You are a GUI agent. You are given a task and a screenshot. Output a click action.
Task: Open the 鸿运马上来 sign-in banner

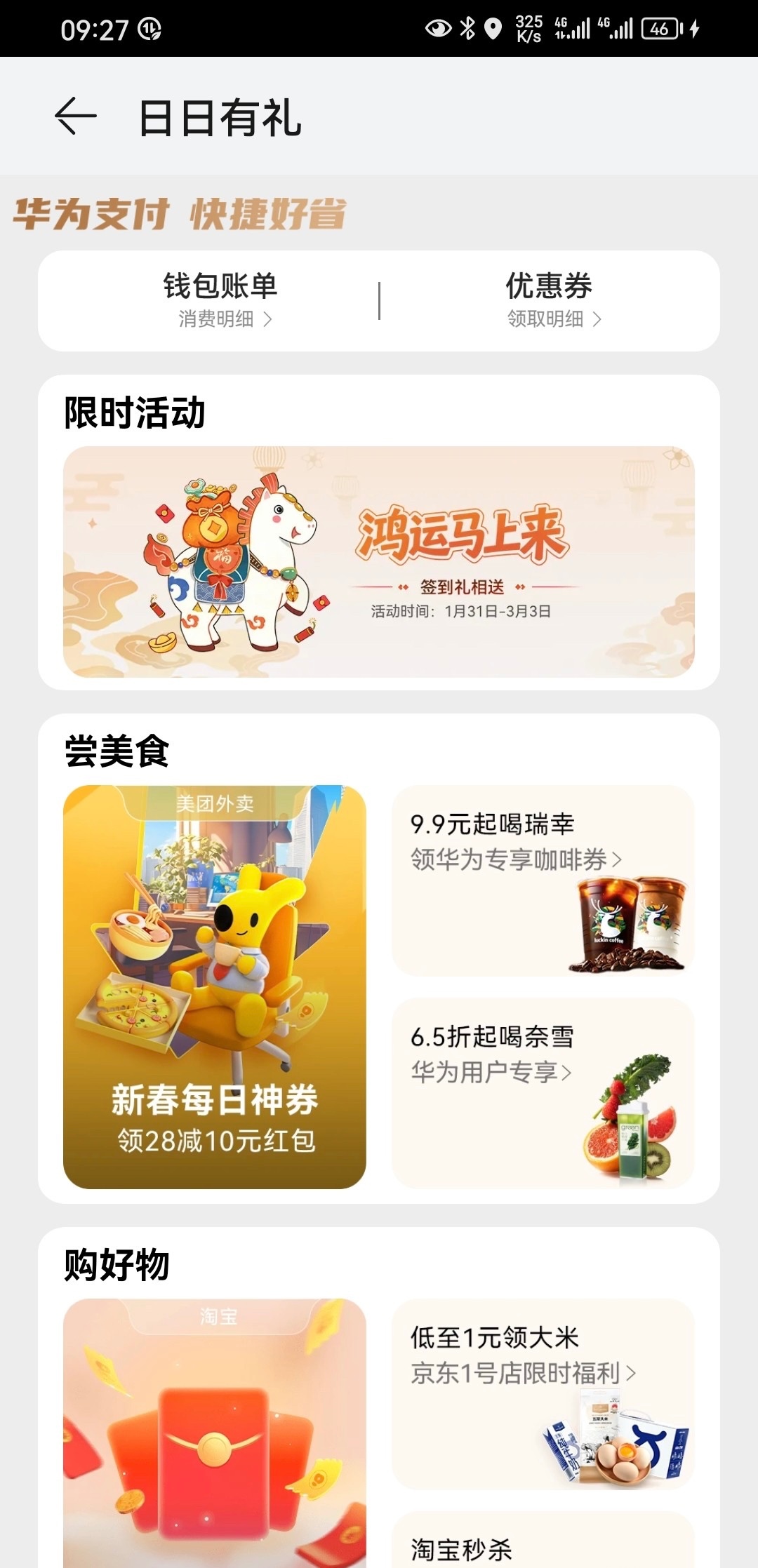379,561
